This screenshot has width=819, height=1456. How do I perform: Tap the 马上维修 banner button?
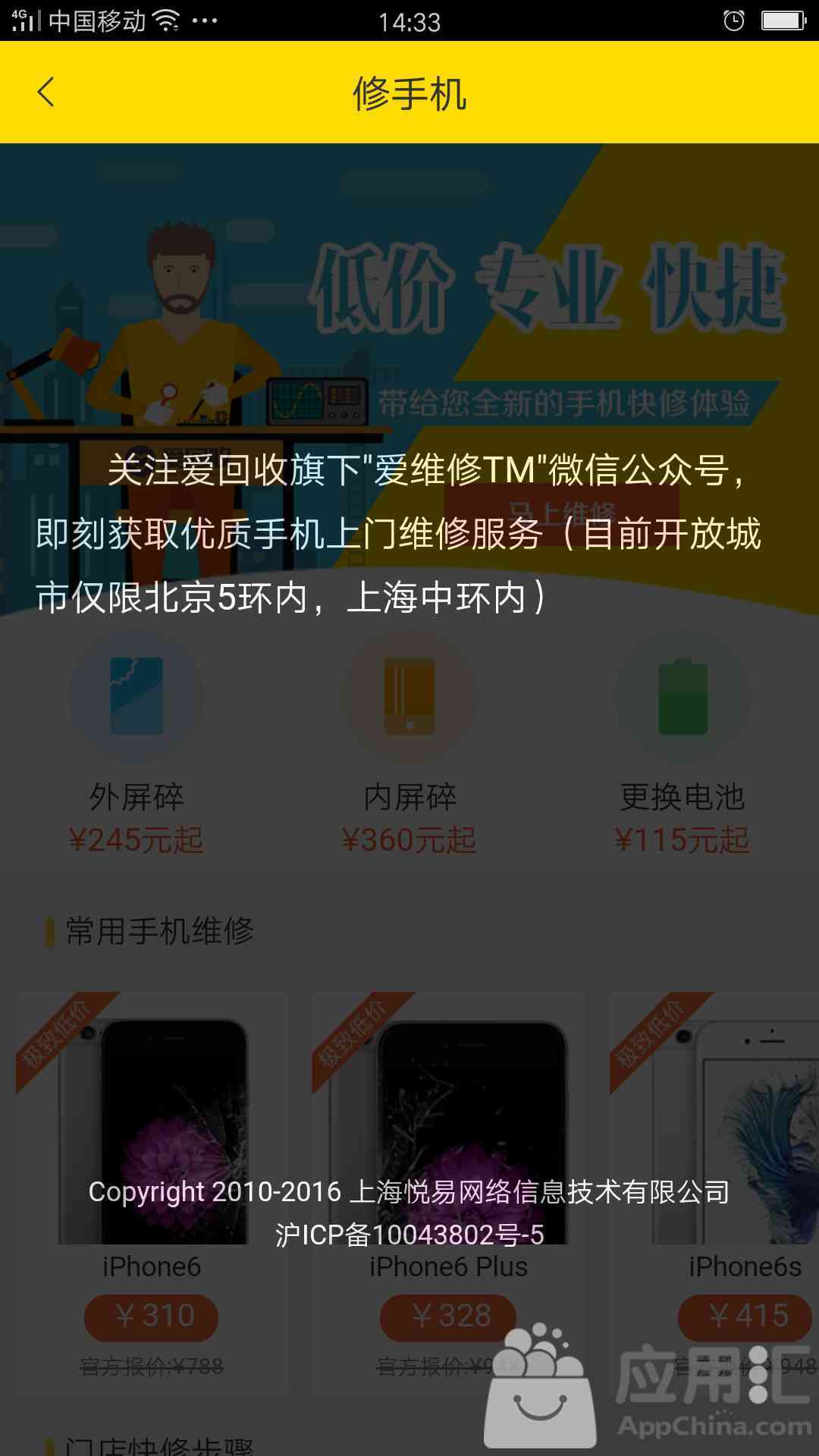click(x=561, y=512)
